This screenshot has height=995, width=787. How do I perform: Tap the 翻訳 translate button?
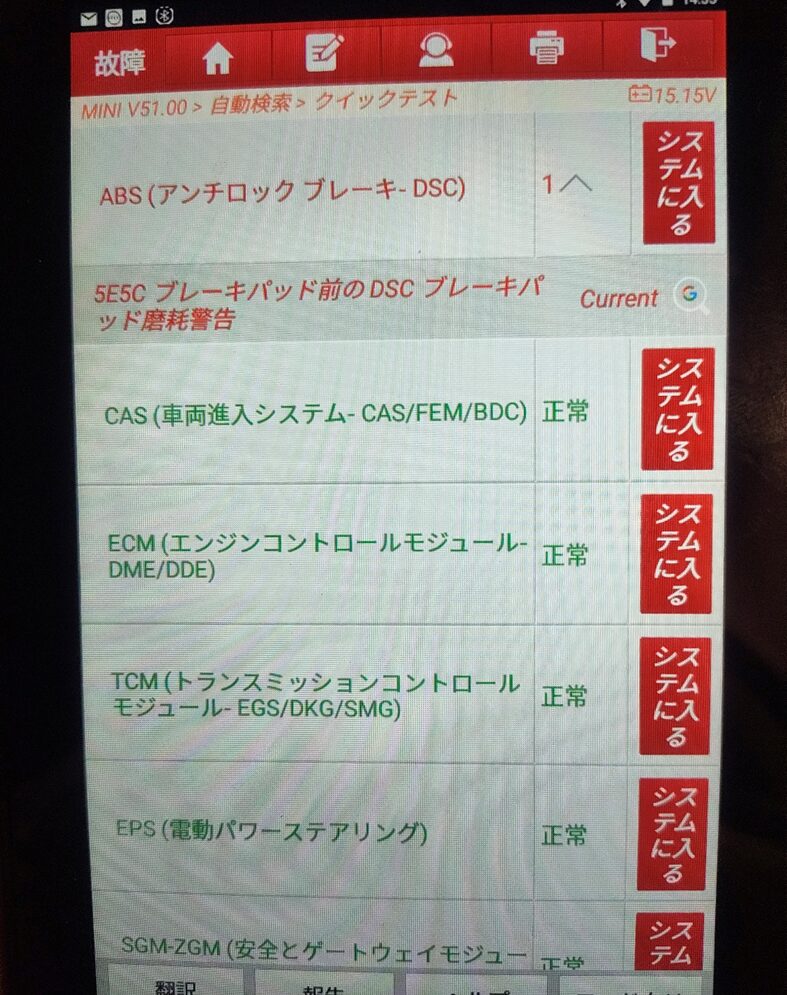pyautogui.click(x=180, y=983)
